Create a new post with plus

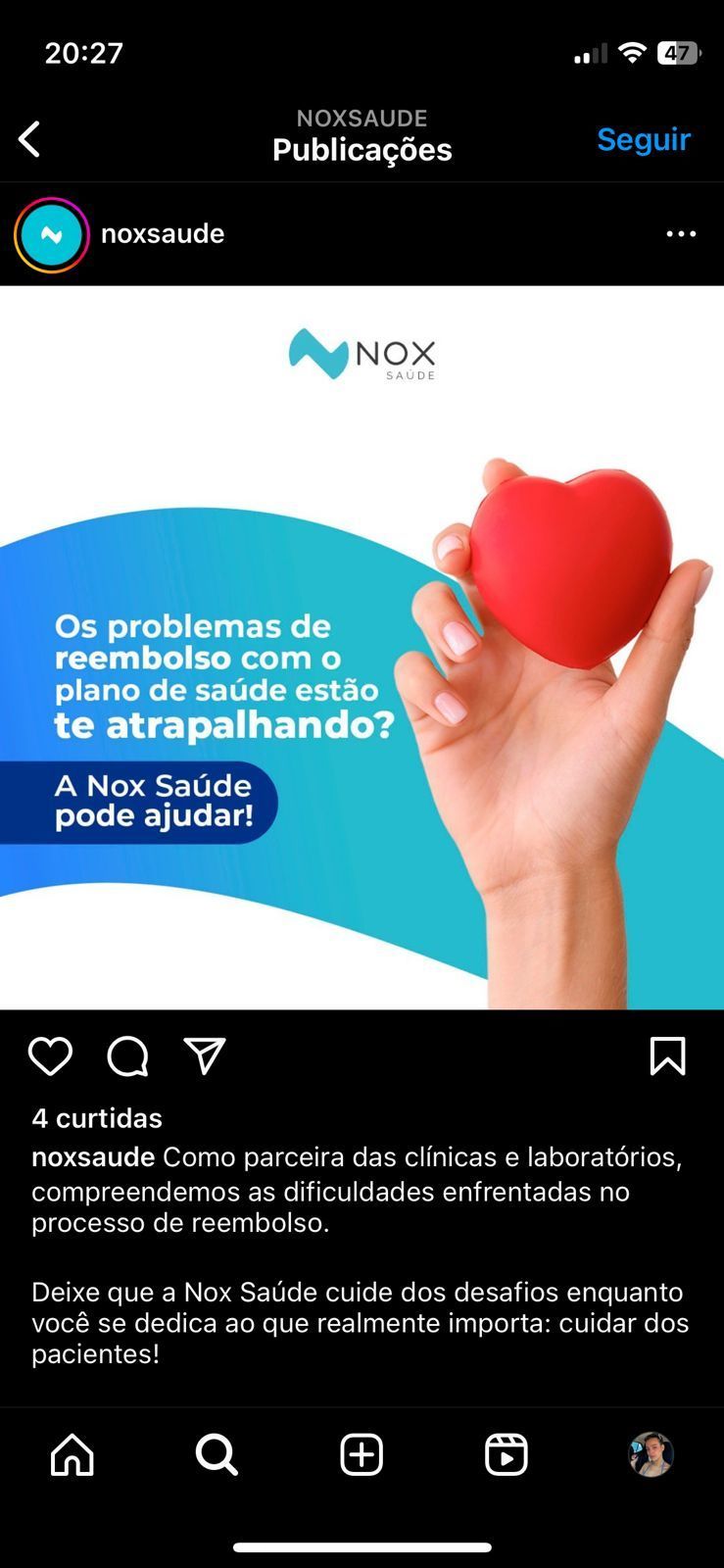(362, 1454)
